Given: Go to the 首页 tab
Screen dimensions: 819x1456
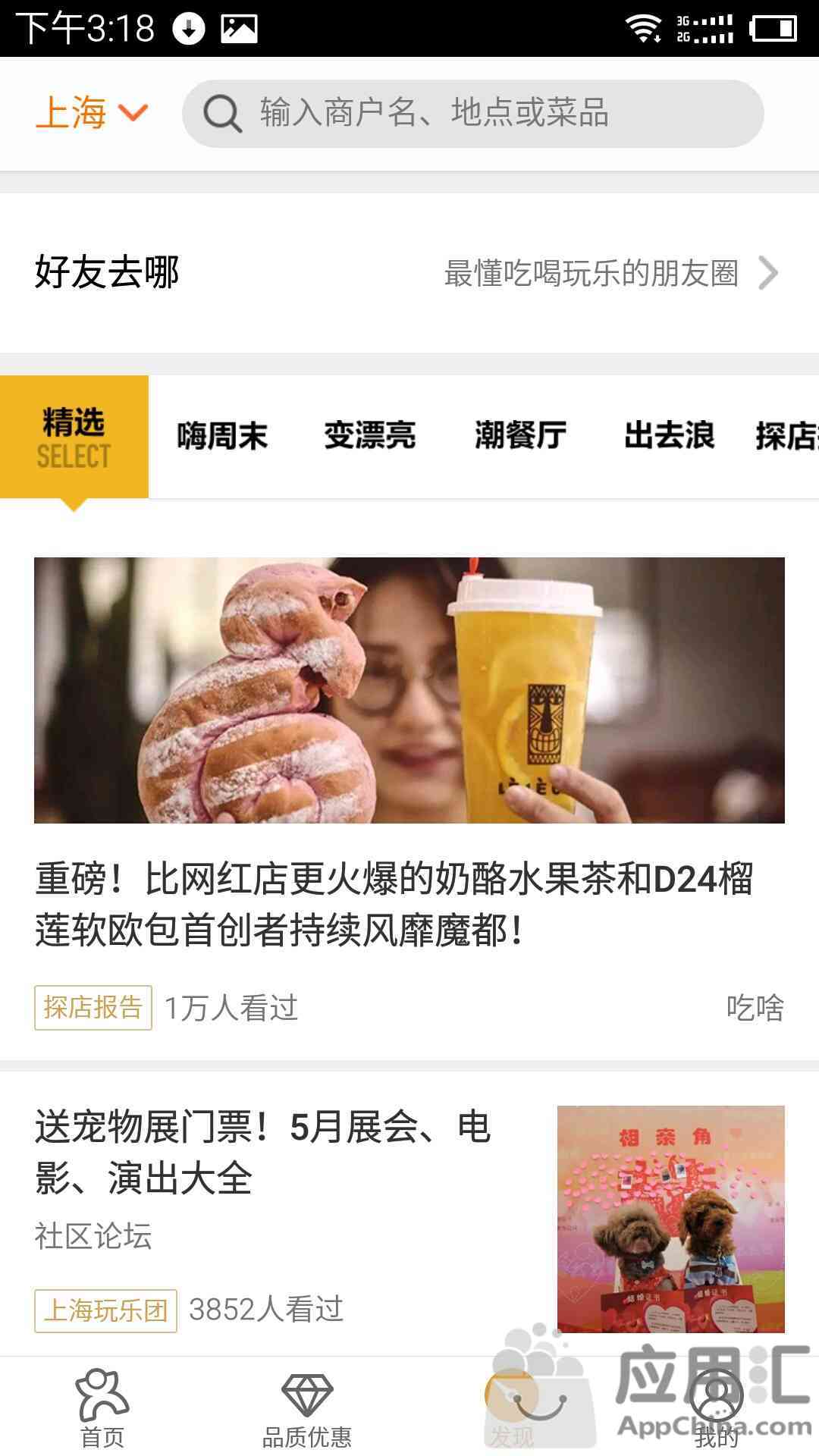Looking at the screenshot, I should 102,1408.
